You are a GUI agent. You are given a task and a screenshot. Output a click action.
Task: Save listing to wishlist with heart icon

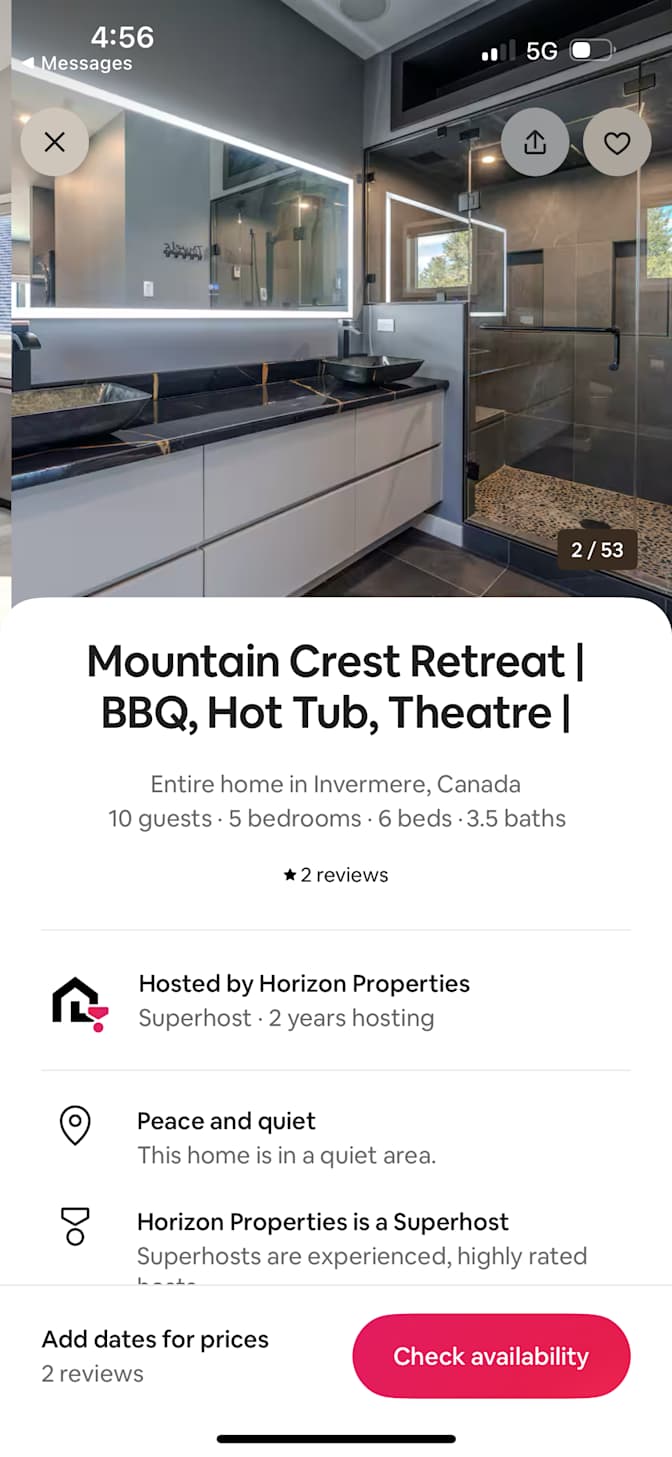[x=617, y=142]
